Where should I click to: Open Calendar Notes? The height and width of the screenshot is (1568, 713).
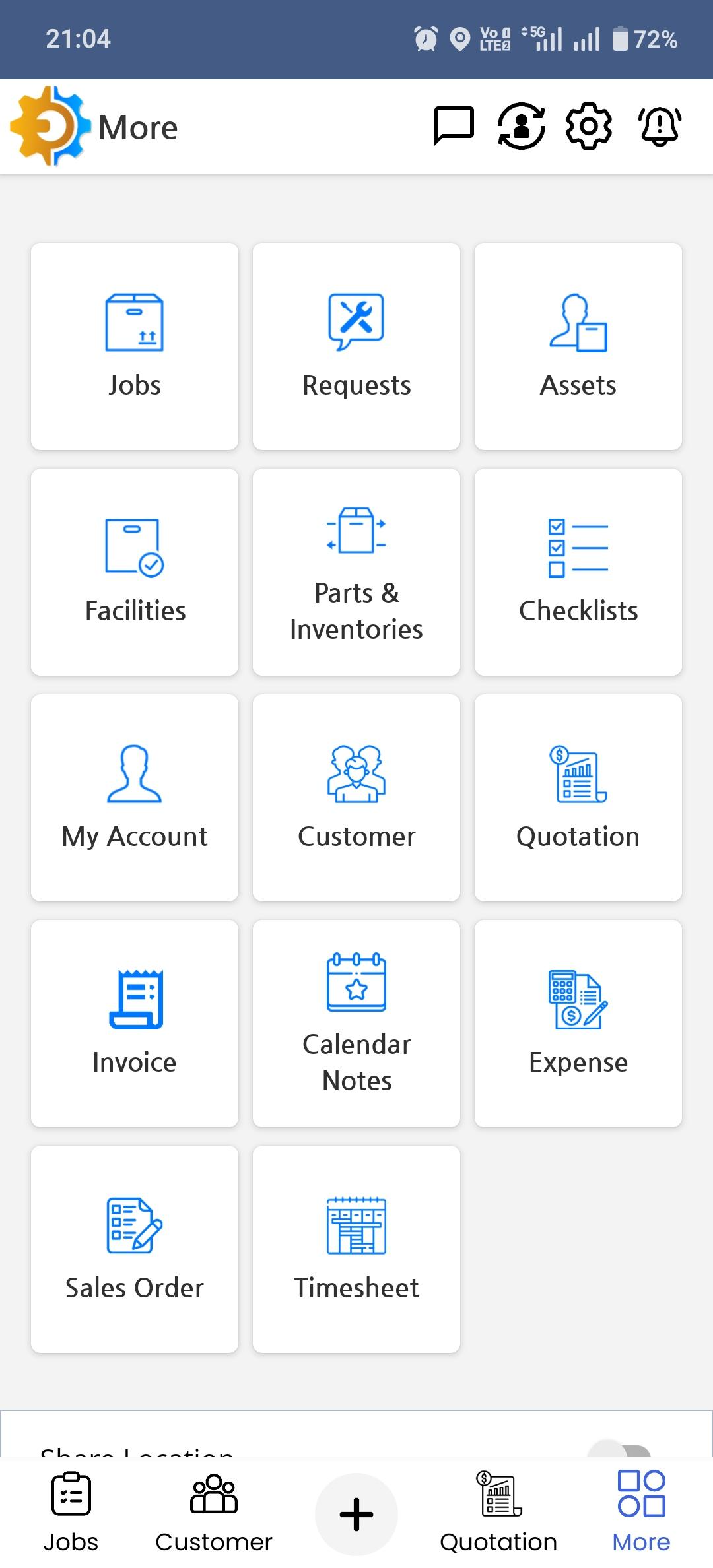pyautogui.click(x=356, y=1024)
